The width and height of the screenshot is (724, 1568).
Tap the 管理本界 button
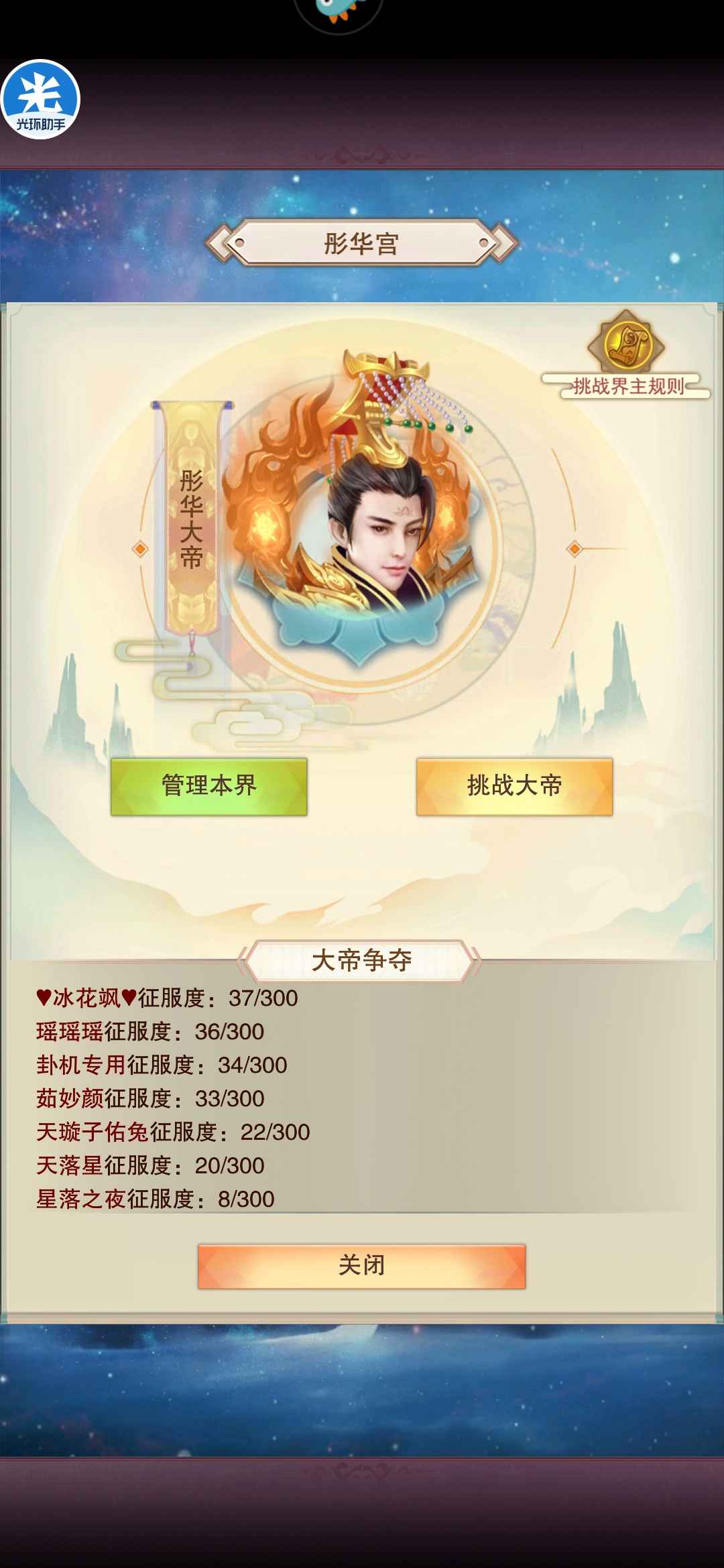point(208,787)
